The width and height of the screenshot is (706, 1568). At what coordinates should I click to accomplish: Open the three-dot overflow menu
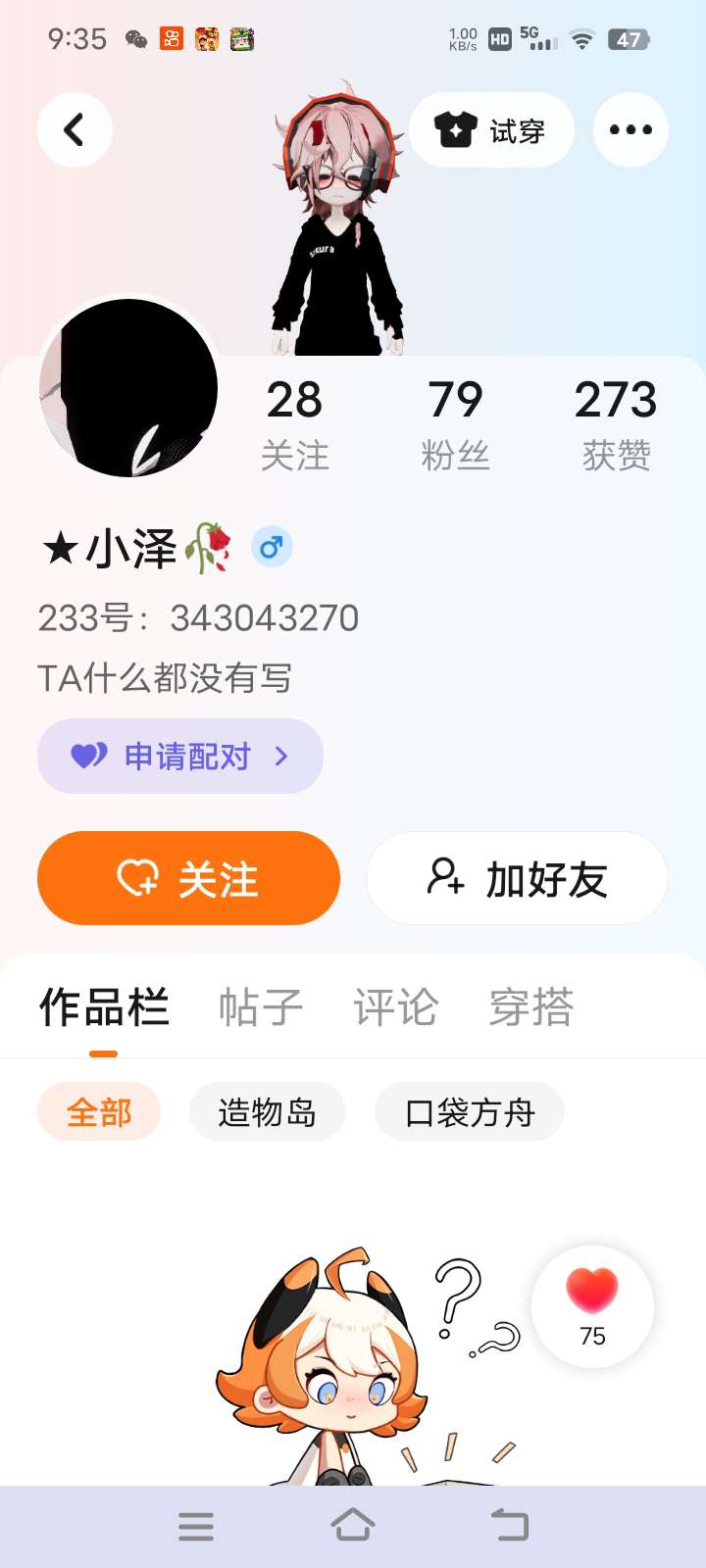pos(630,129)
